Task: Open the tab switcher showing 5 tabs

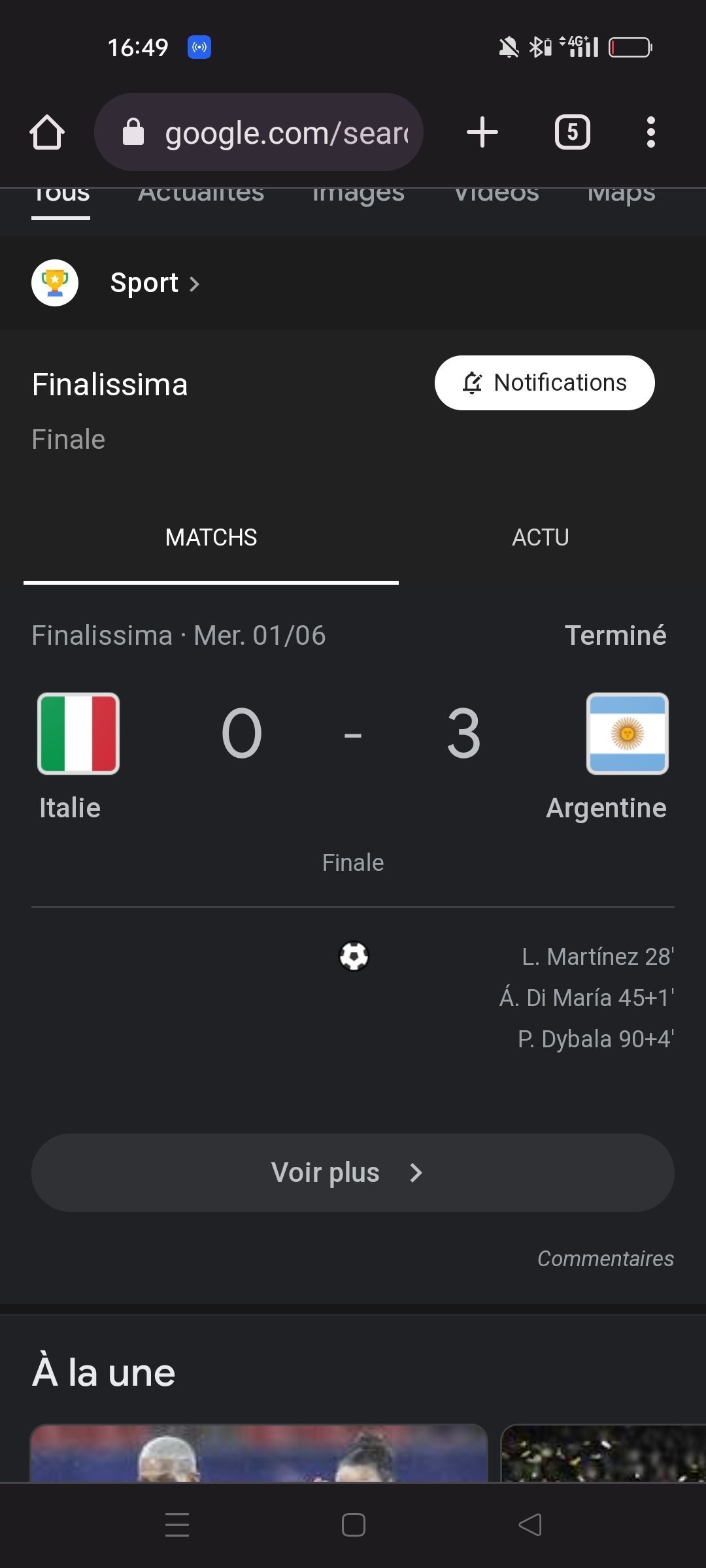Action: [x=572, y=133]
